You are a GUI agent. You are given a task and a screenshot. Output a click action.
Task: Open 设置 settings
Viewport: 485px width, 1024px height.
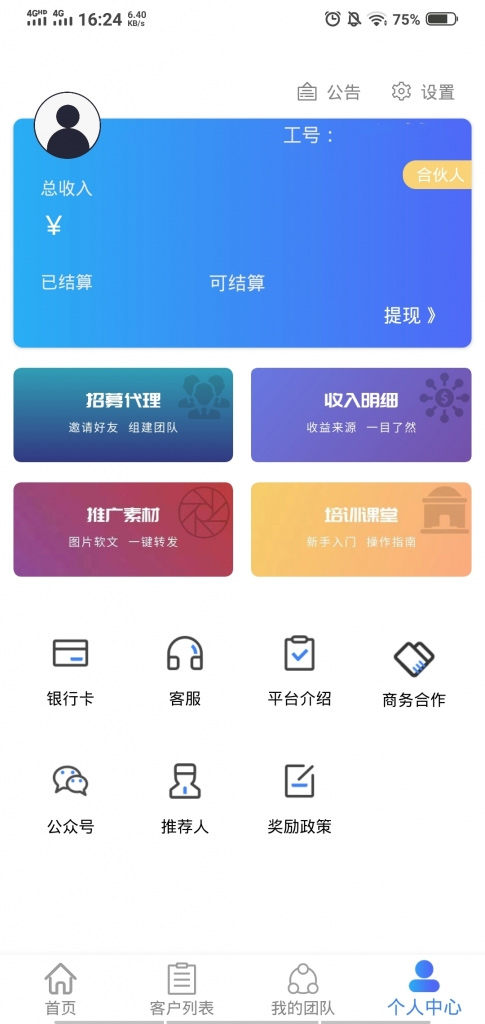[423, 92]
